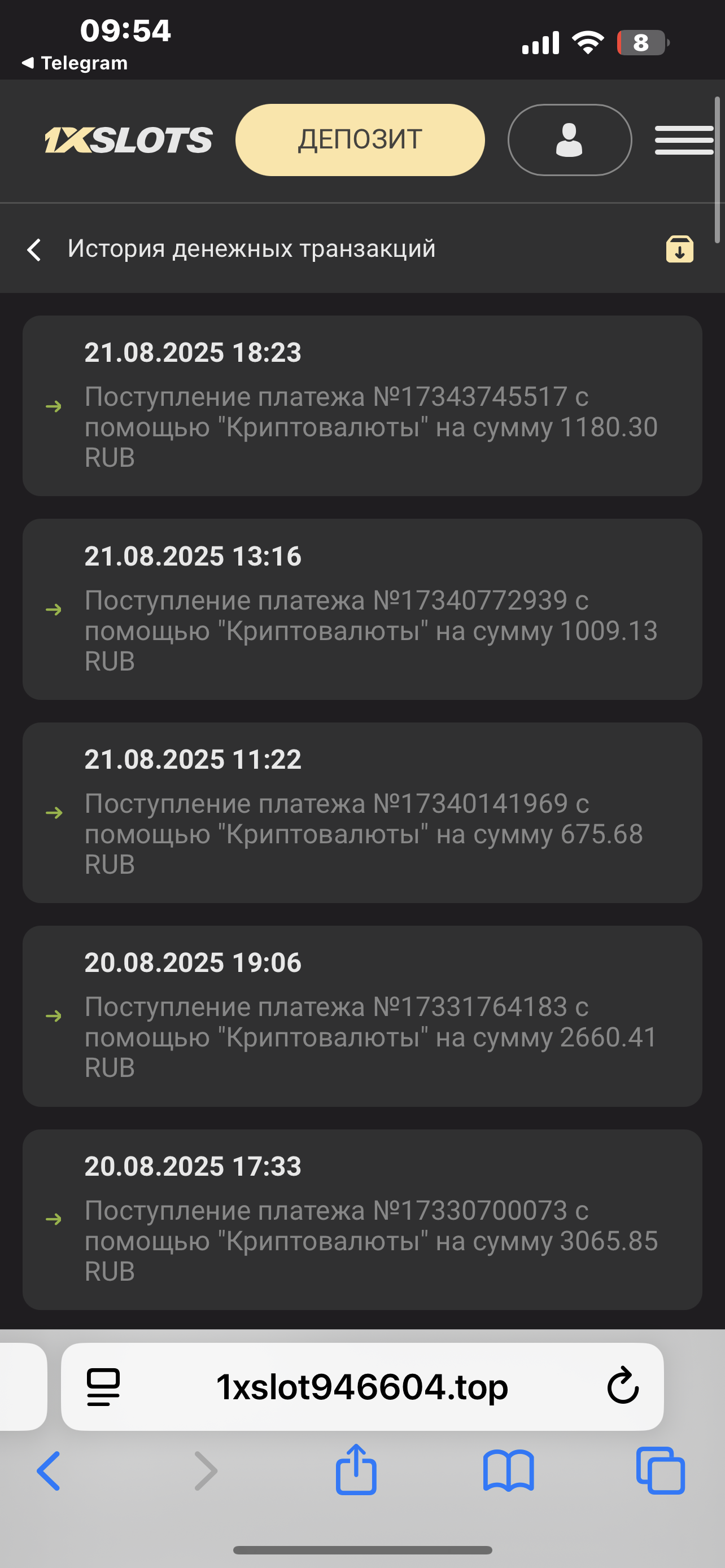Open the hamburger menu

coord(684,140)
